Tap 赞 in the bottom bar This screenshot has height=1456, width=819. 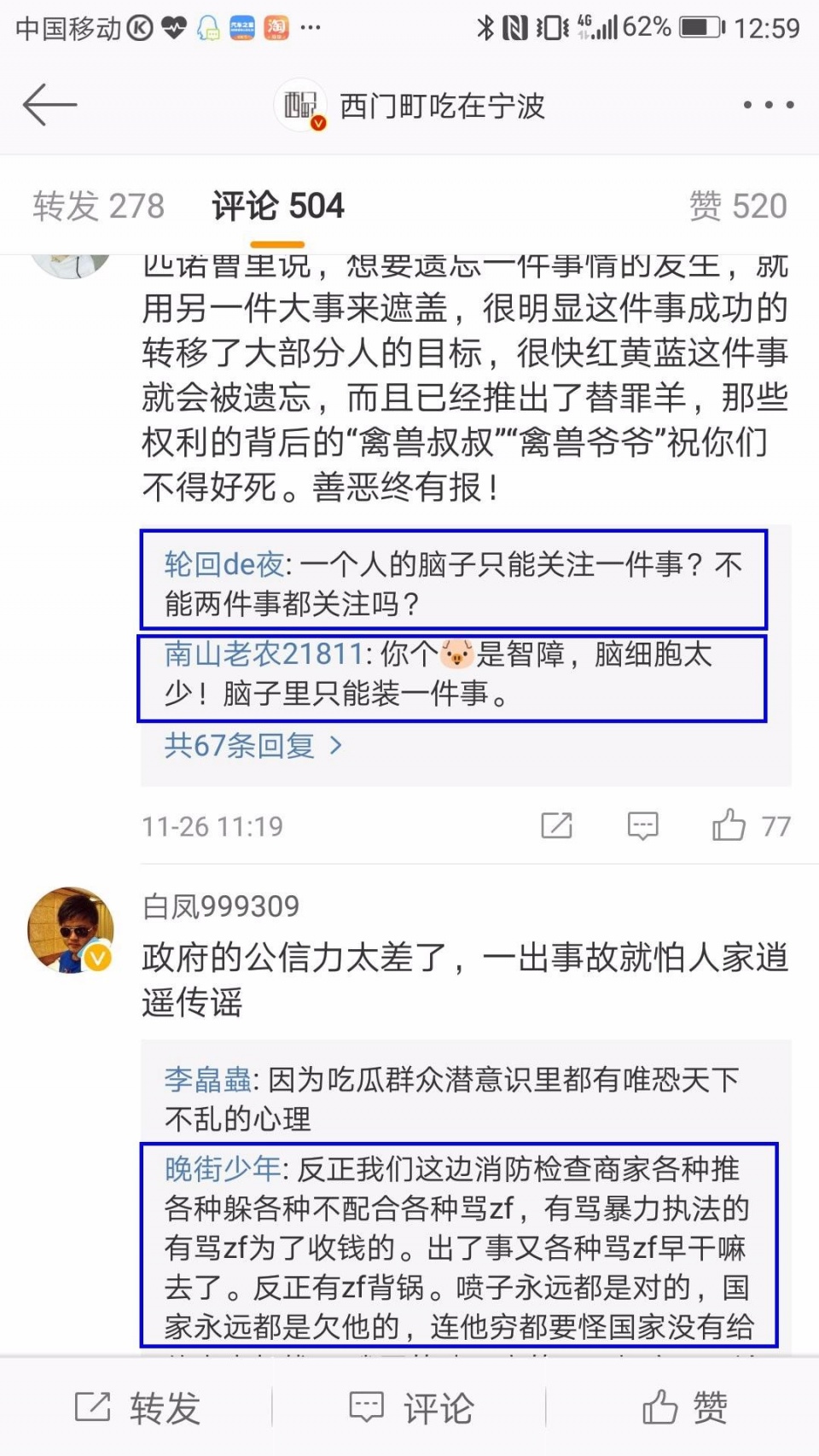[684, 1407]
